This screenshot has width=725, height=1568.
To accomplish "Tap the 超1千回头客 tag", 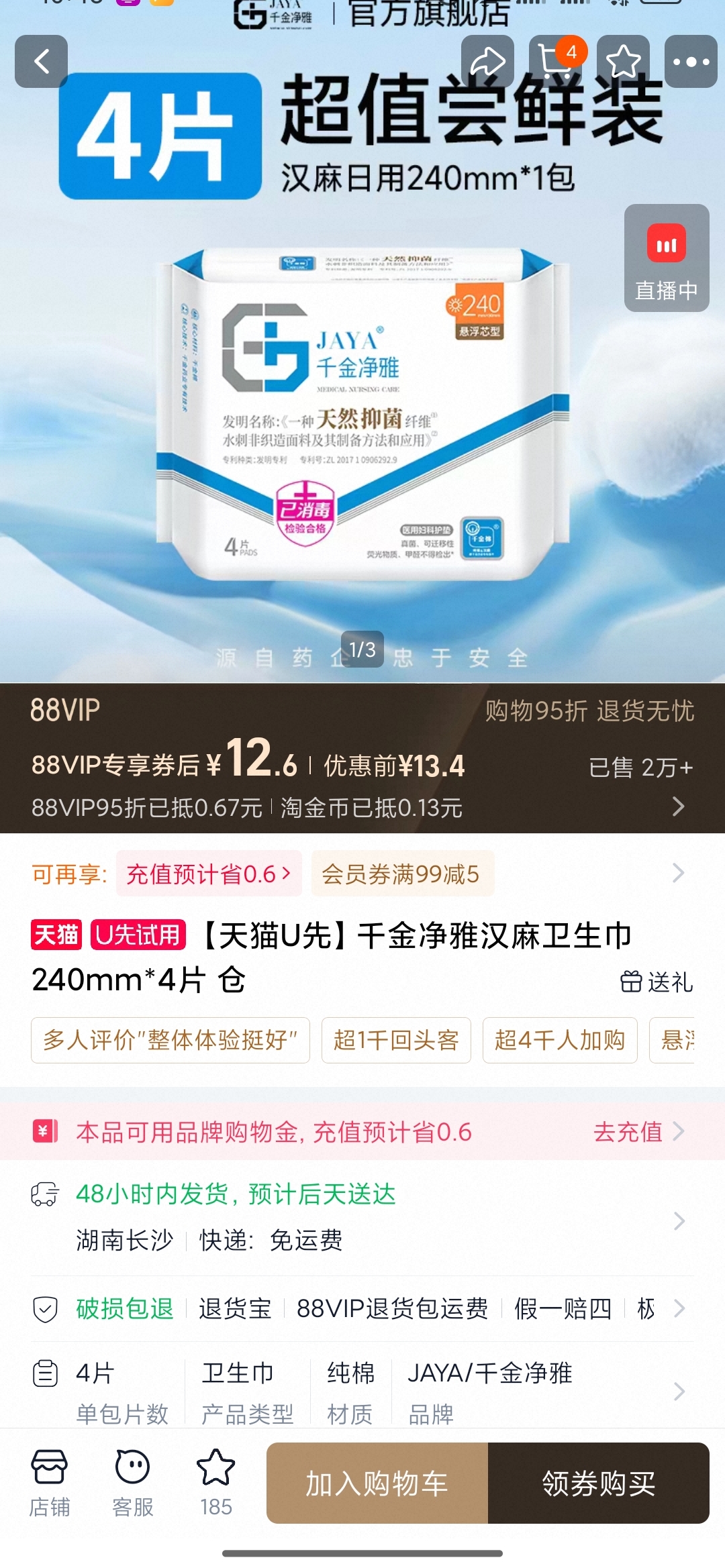I will tap(396, 1040).
